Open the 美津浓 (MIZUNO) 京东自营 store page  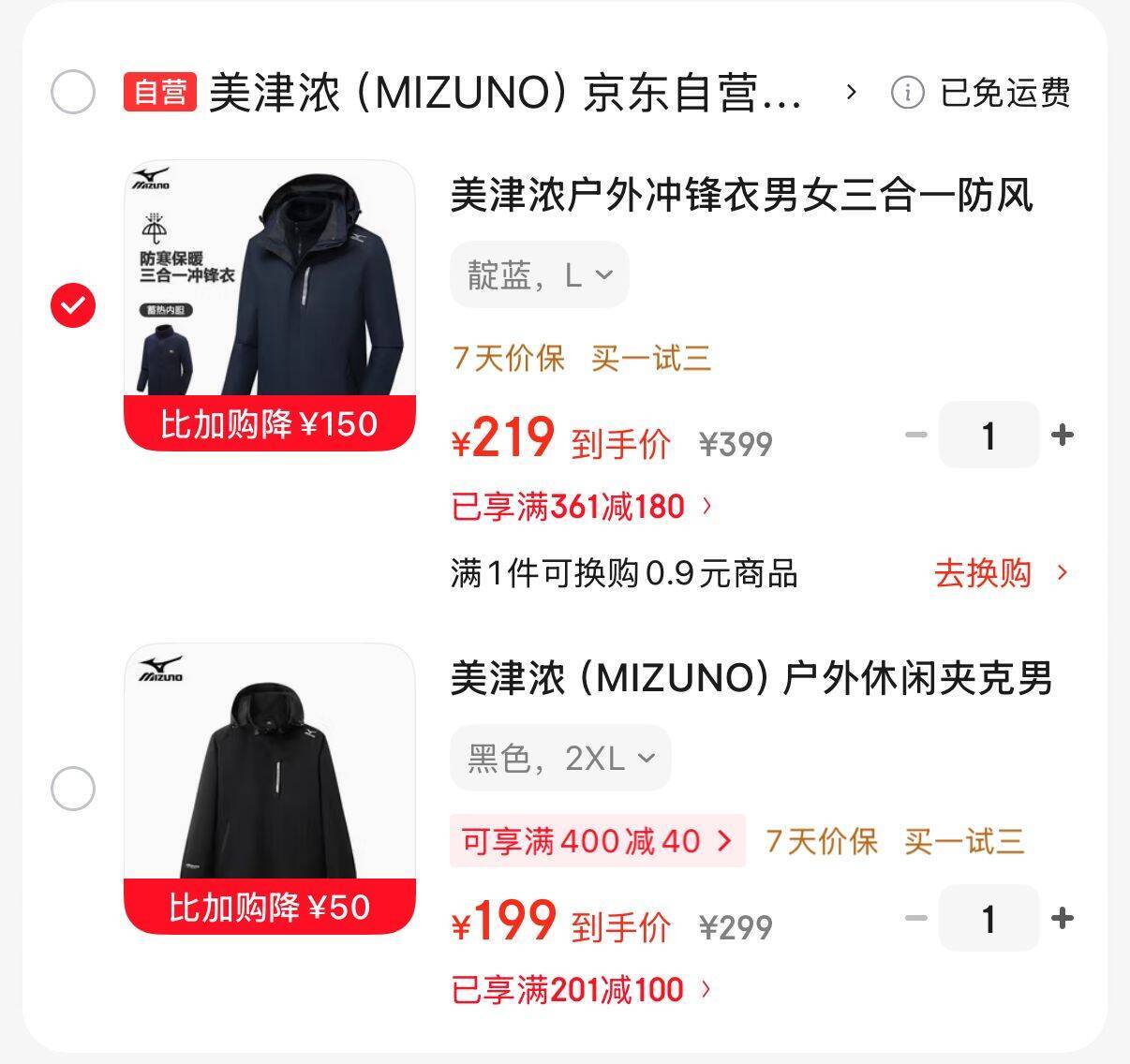(x=506, y=93)
